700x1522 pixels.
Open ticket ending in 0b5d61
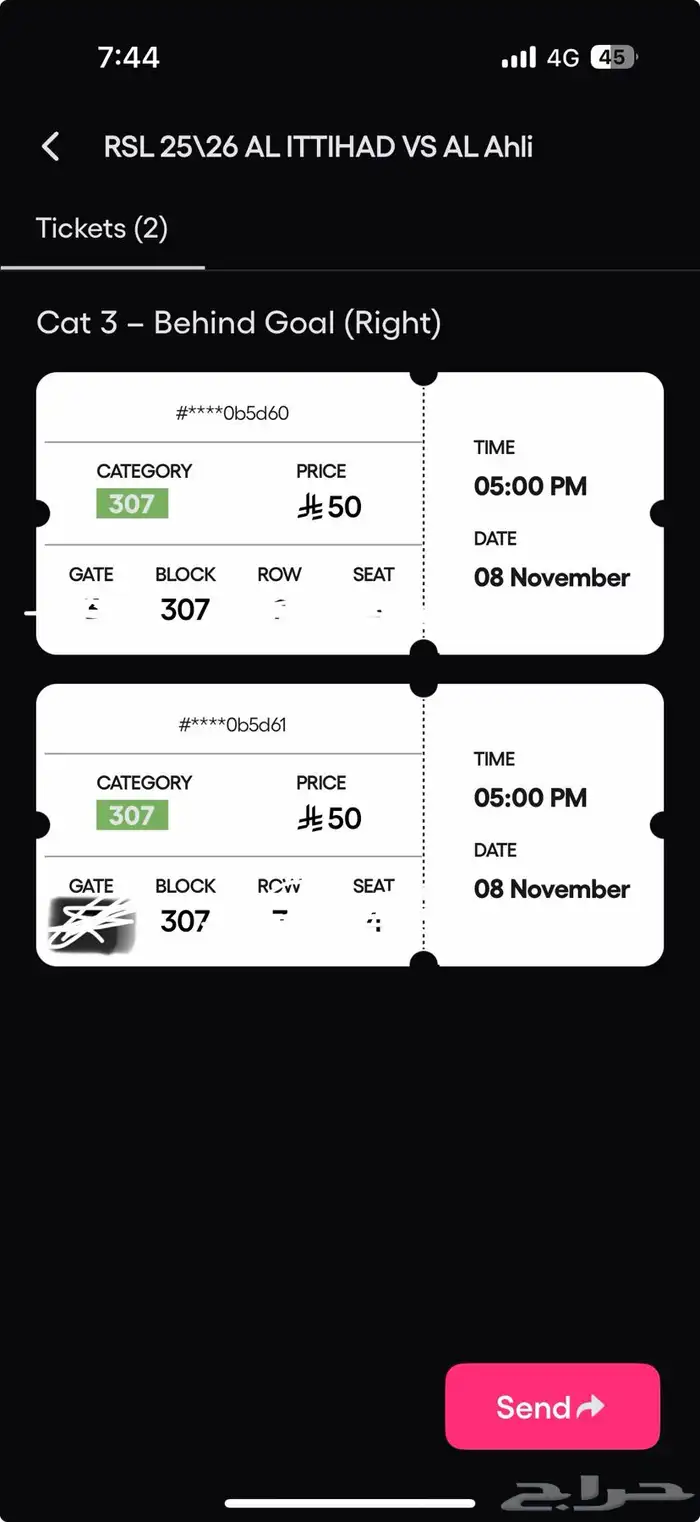point(349,825)
